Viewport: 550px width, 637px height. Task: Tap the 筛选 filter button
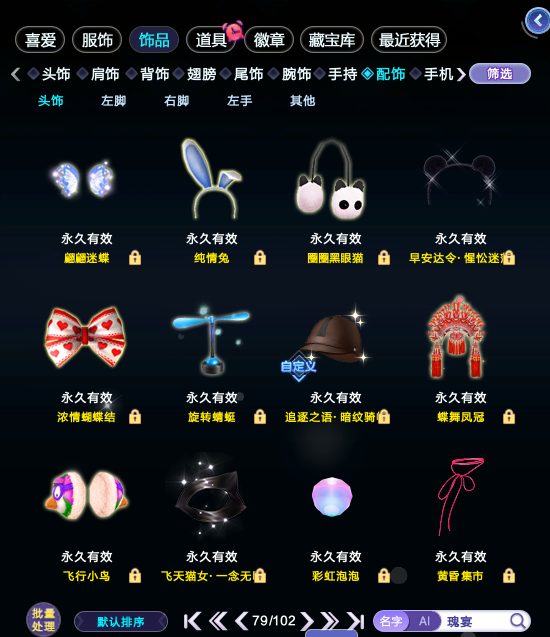(500, 74)
